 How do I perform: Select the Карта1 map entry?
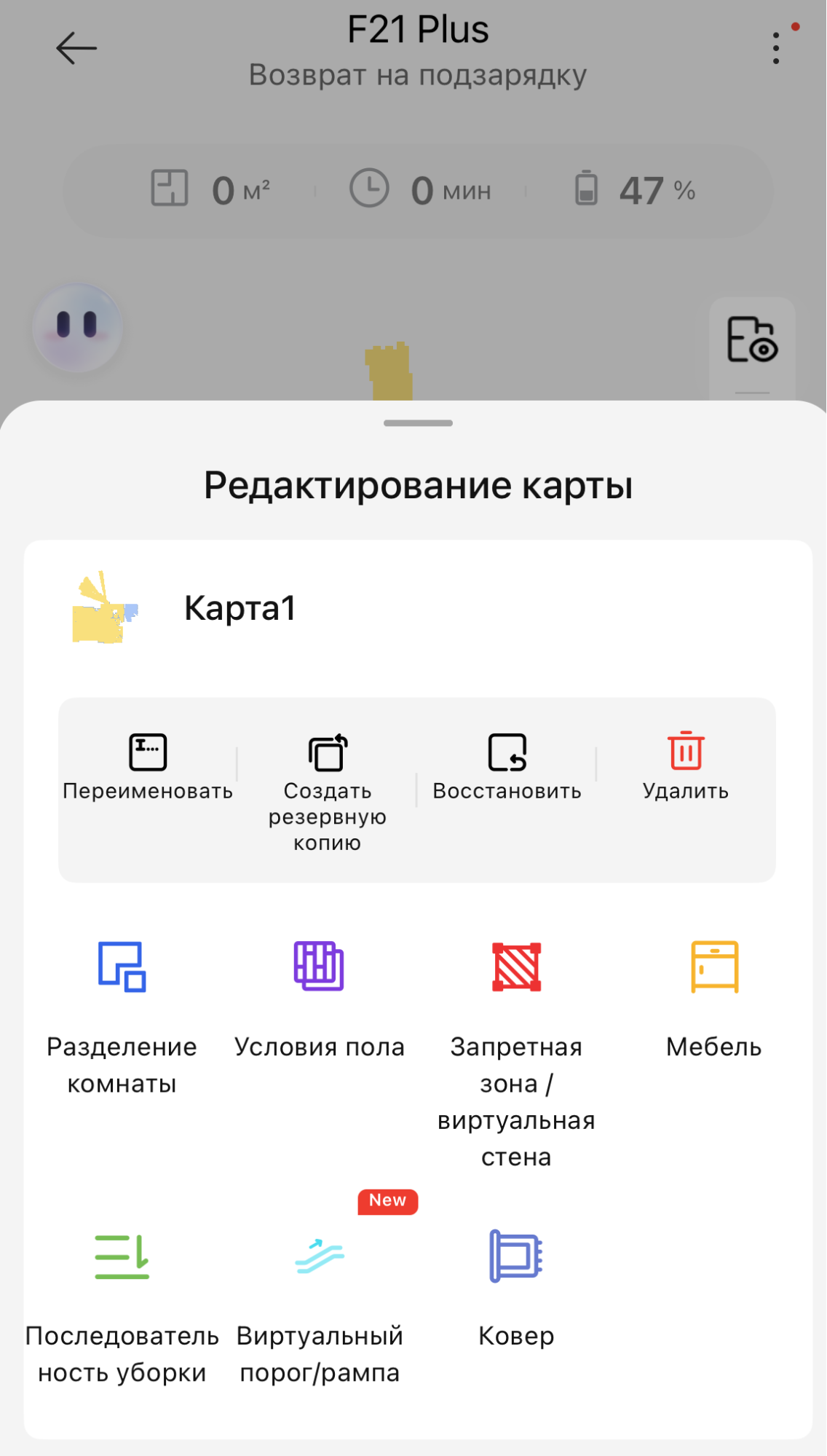click(x=240, y=607)
